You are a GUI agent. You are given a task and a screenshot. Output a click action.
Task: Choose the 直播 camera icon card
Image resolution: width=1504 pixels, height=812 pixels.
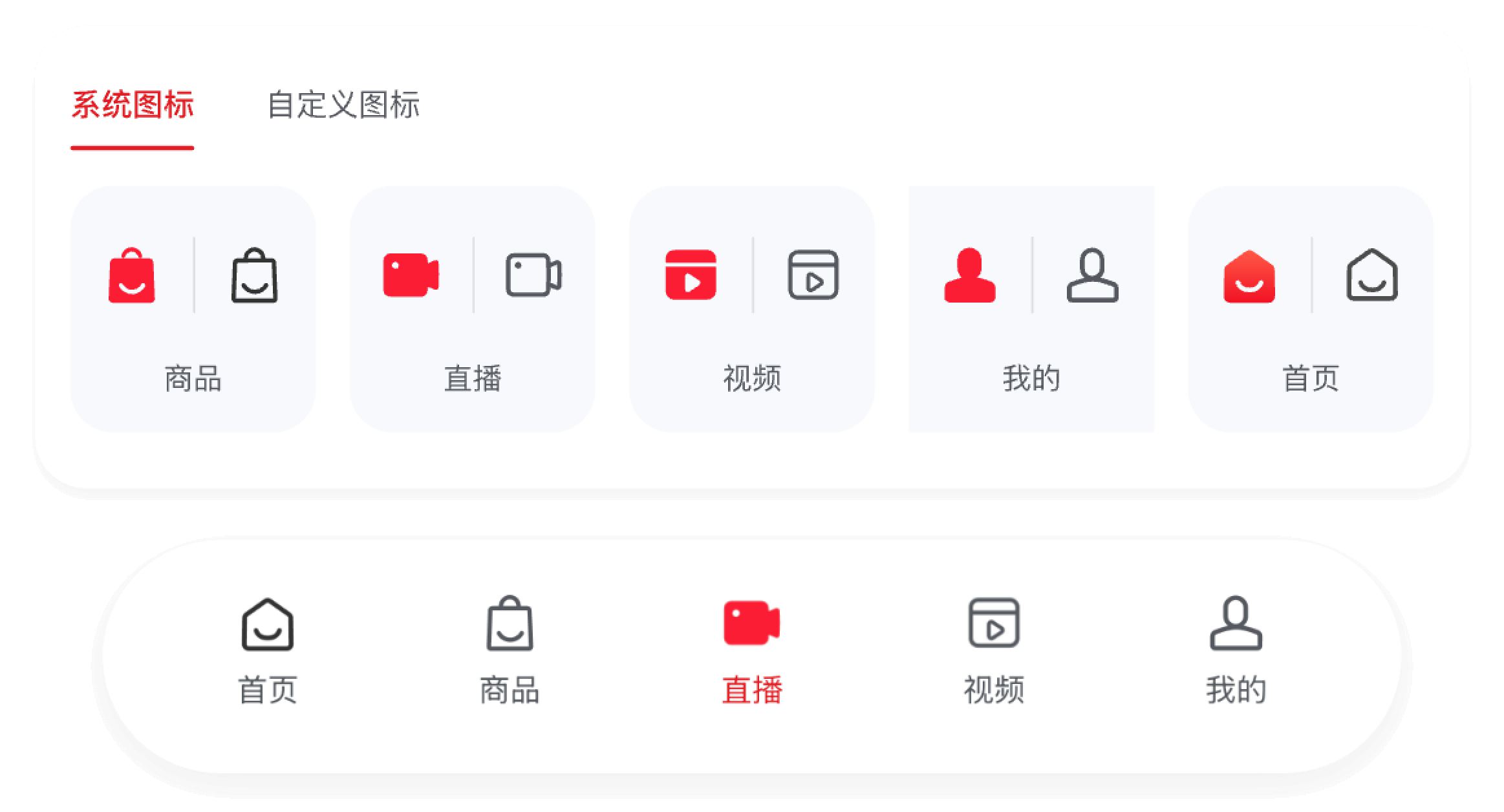(x=472, y=309)
